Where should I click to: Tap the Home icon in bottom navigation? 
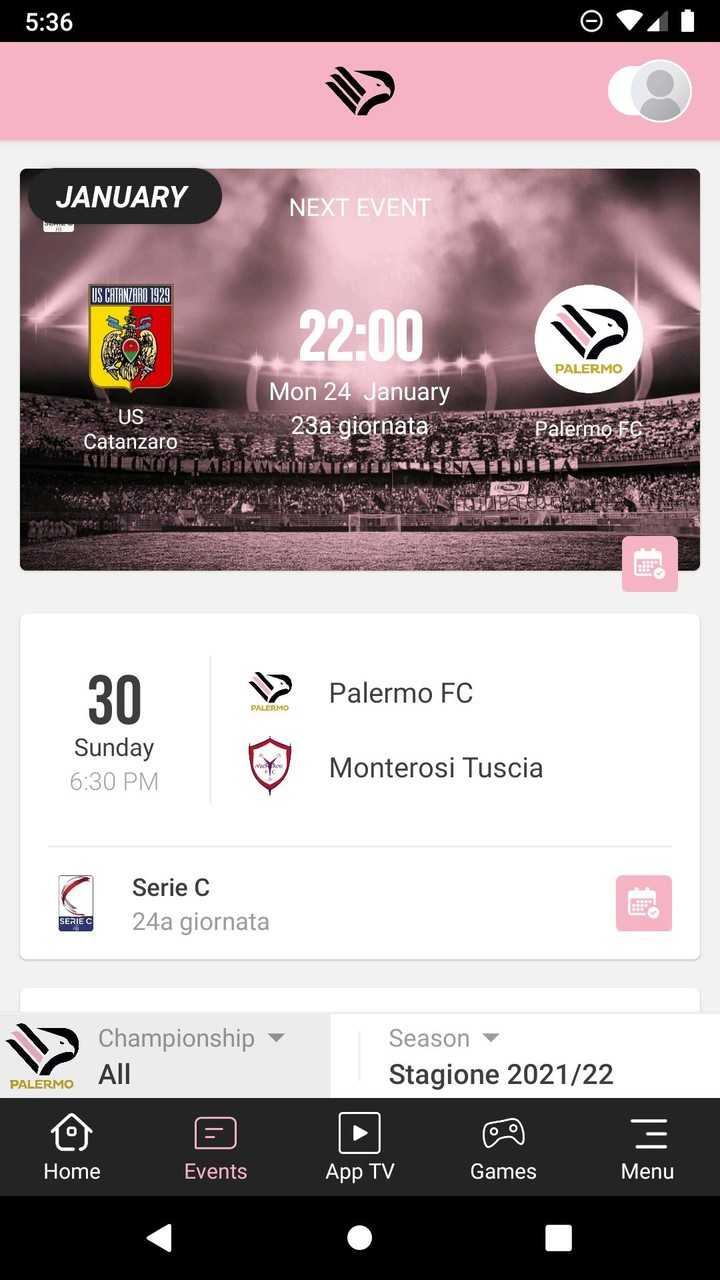(71, 1147)
